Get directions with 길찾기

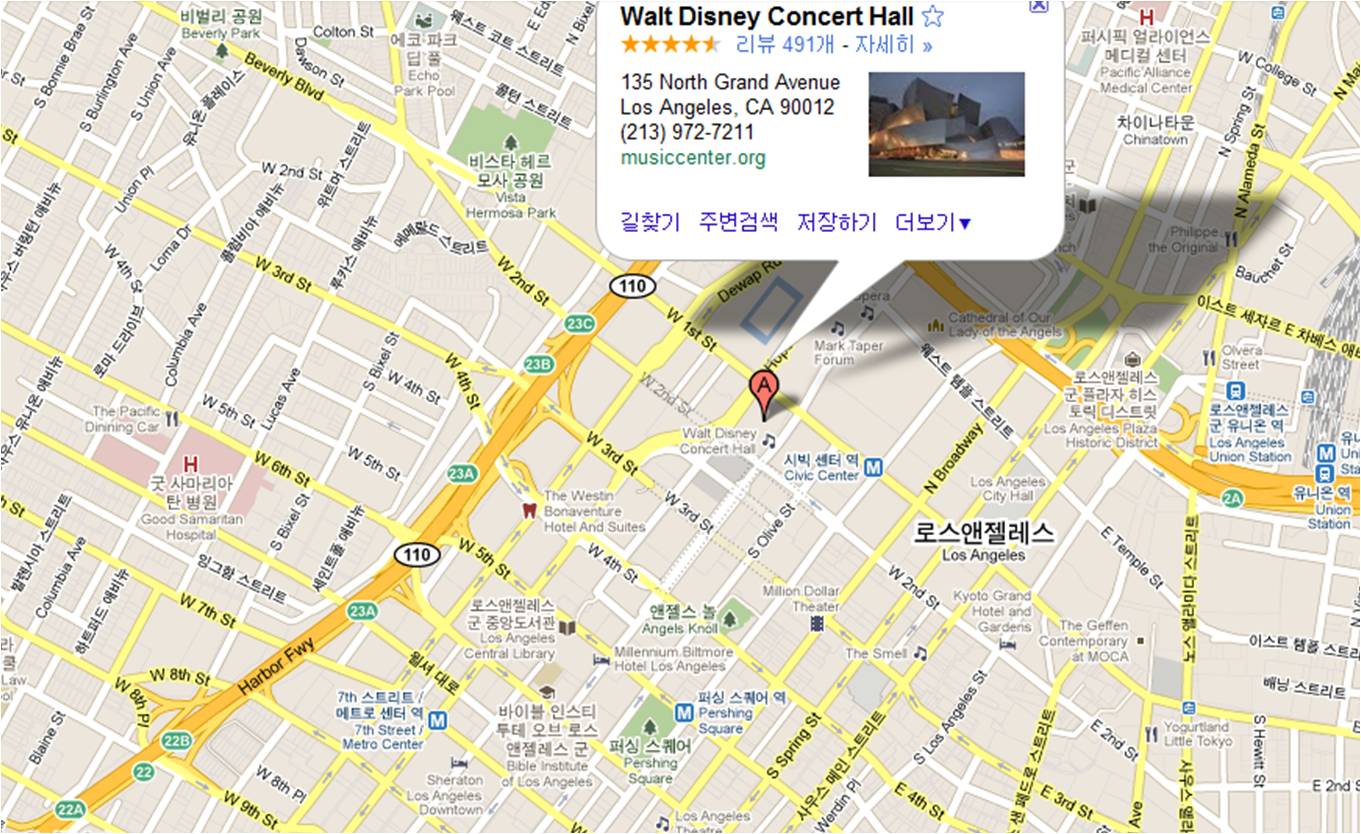coord(650,222)
